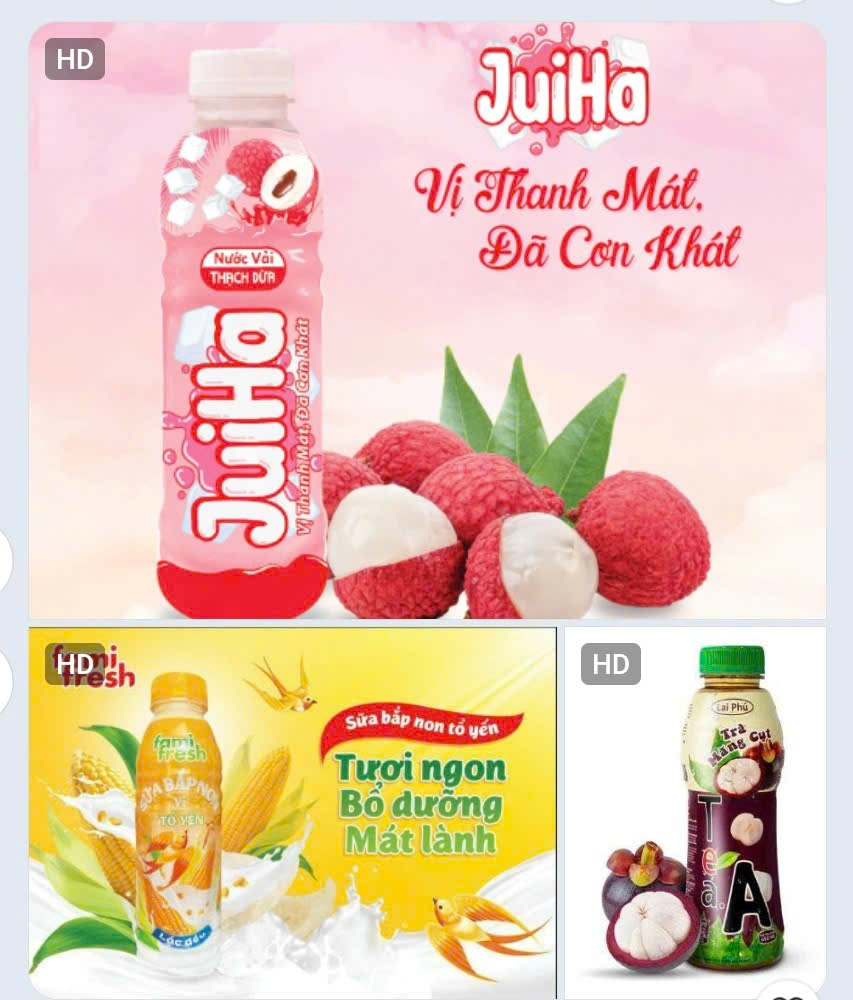Open the Fami Fresh corn milk image

(x=292, y=810)
